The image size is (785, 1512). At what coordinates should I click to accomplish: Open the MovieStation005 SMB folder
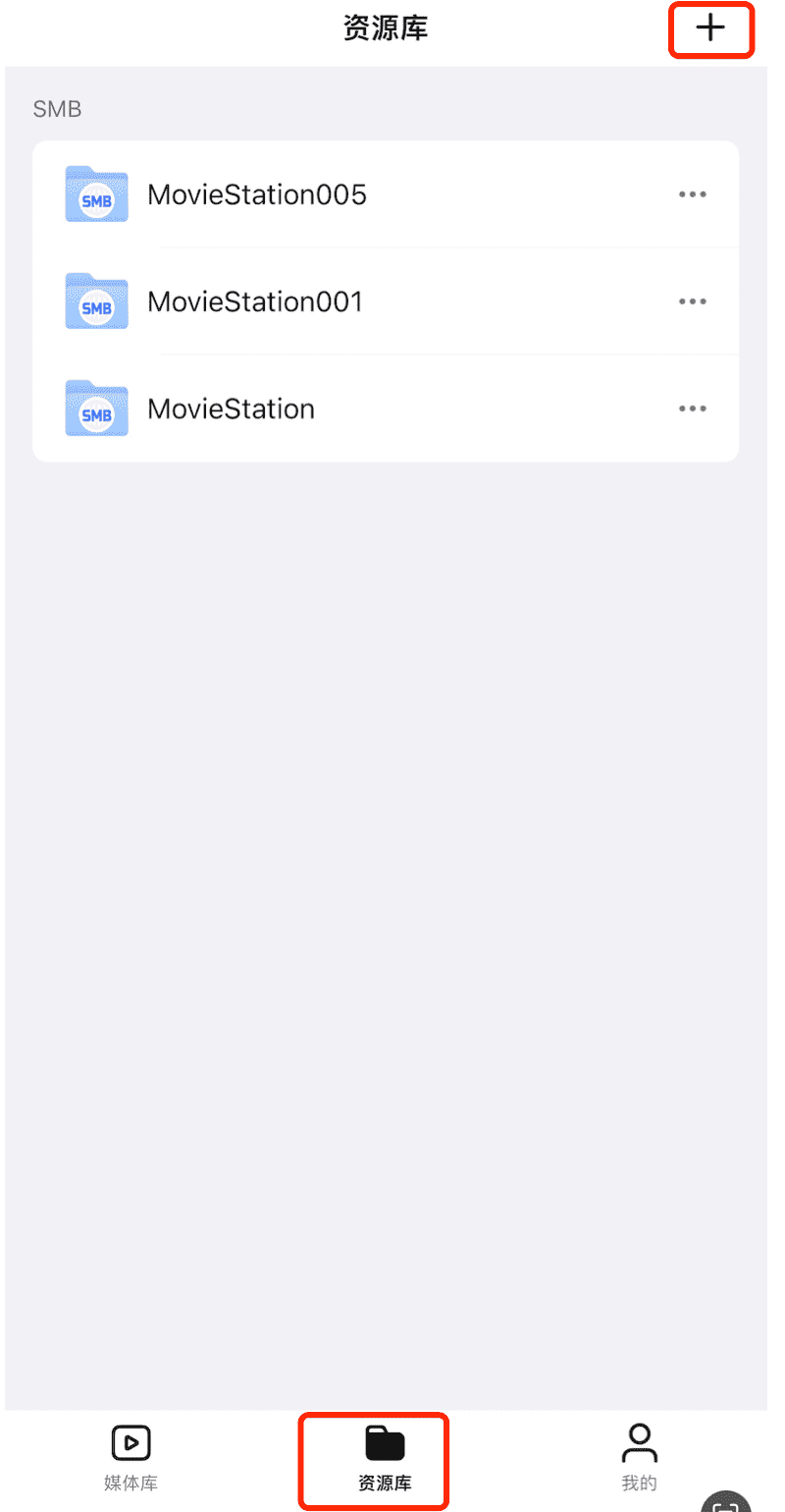point(257,194)
